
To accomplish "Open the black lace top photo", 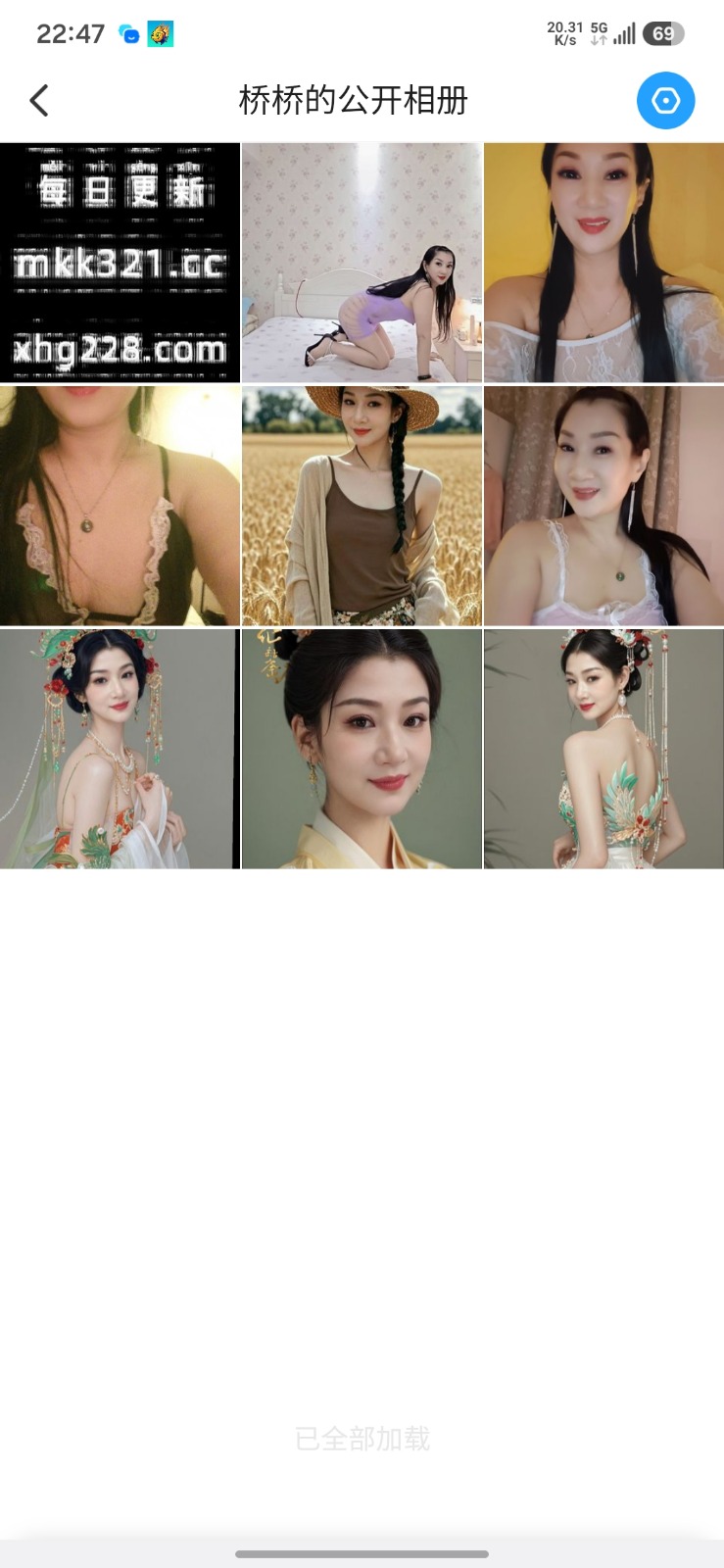I will tap(120, 505).
